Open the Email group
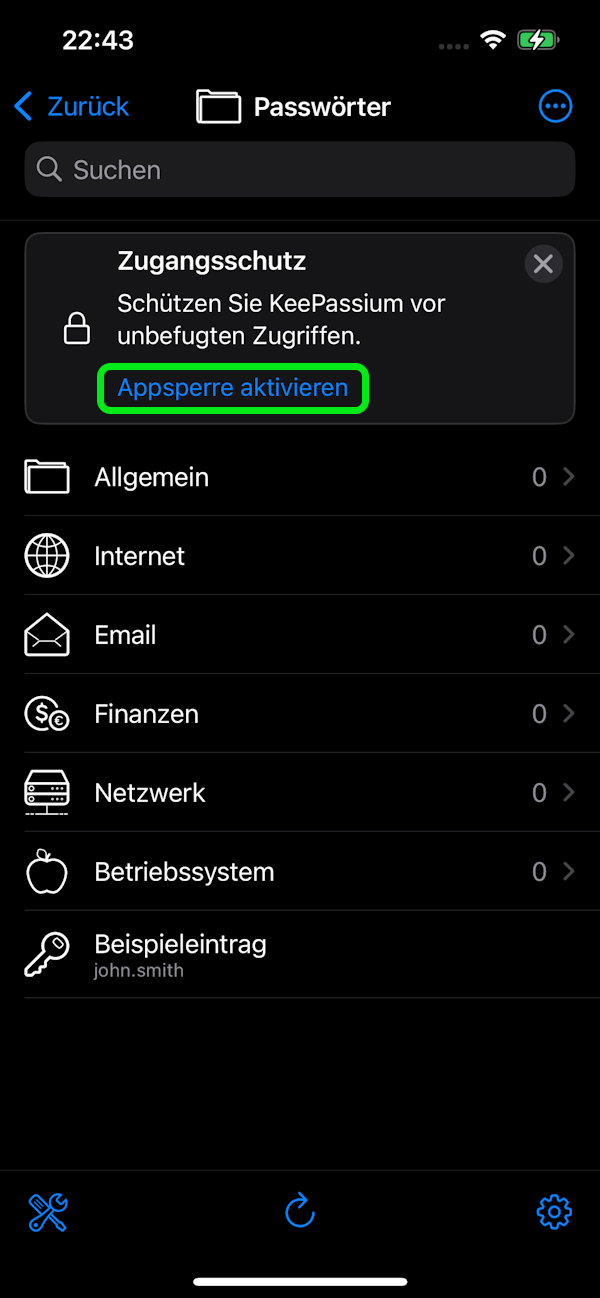600x1298 pixels. pyautogui.click(x=300, y=635)
